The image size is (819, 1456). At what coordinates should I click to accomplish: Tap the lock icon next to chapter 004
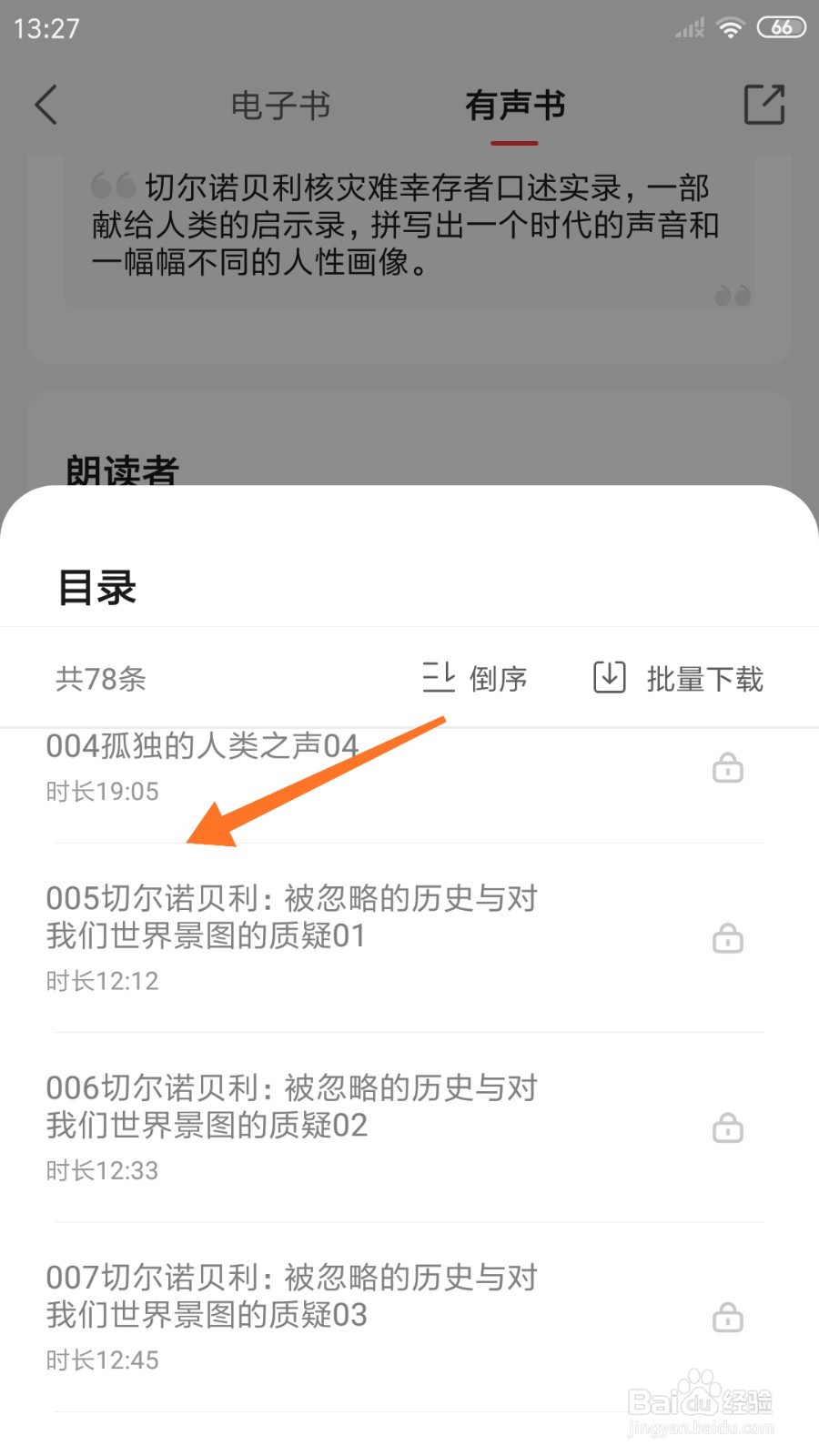click(726, 768)
